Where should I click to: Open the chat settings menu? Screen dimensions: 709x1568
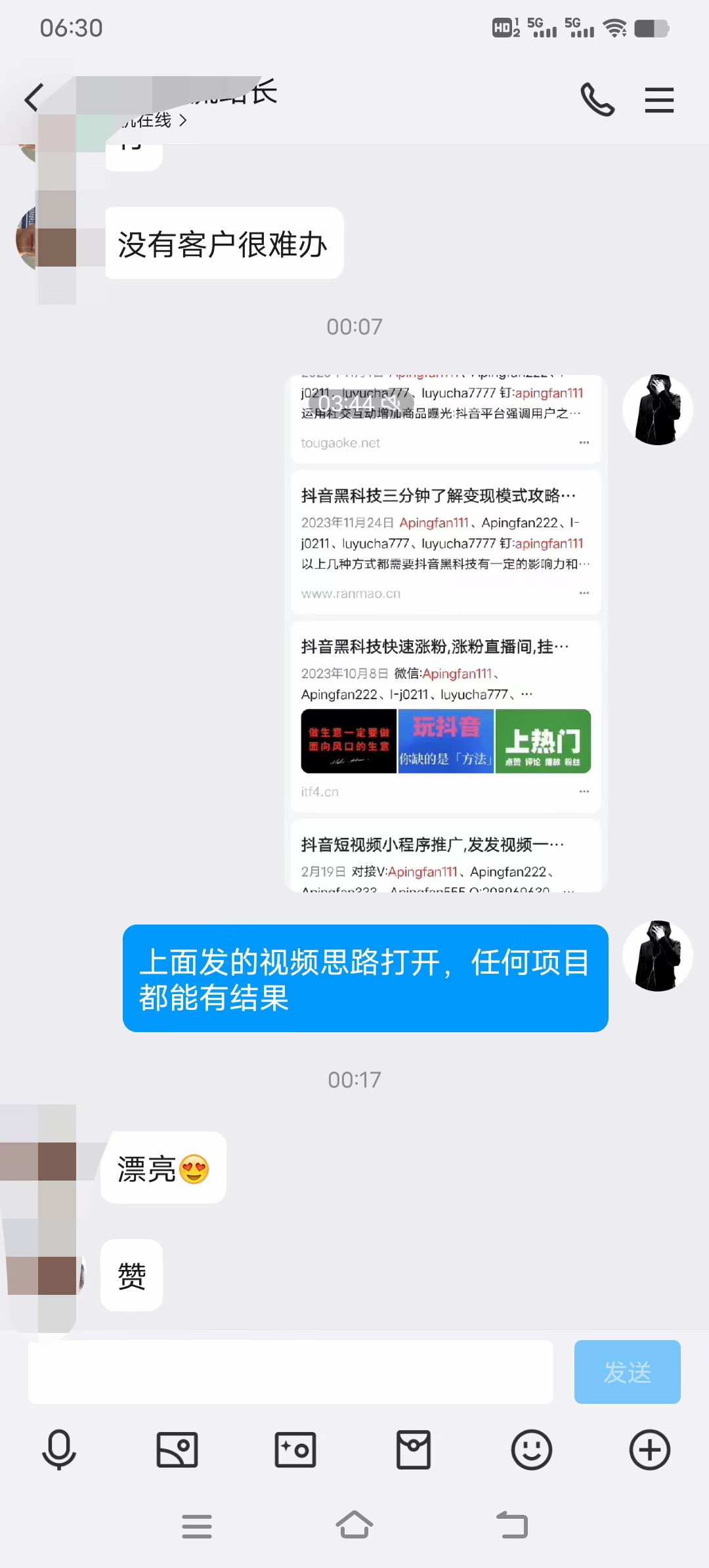(659, 100)
